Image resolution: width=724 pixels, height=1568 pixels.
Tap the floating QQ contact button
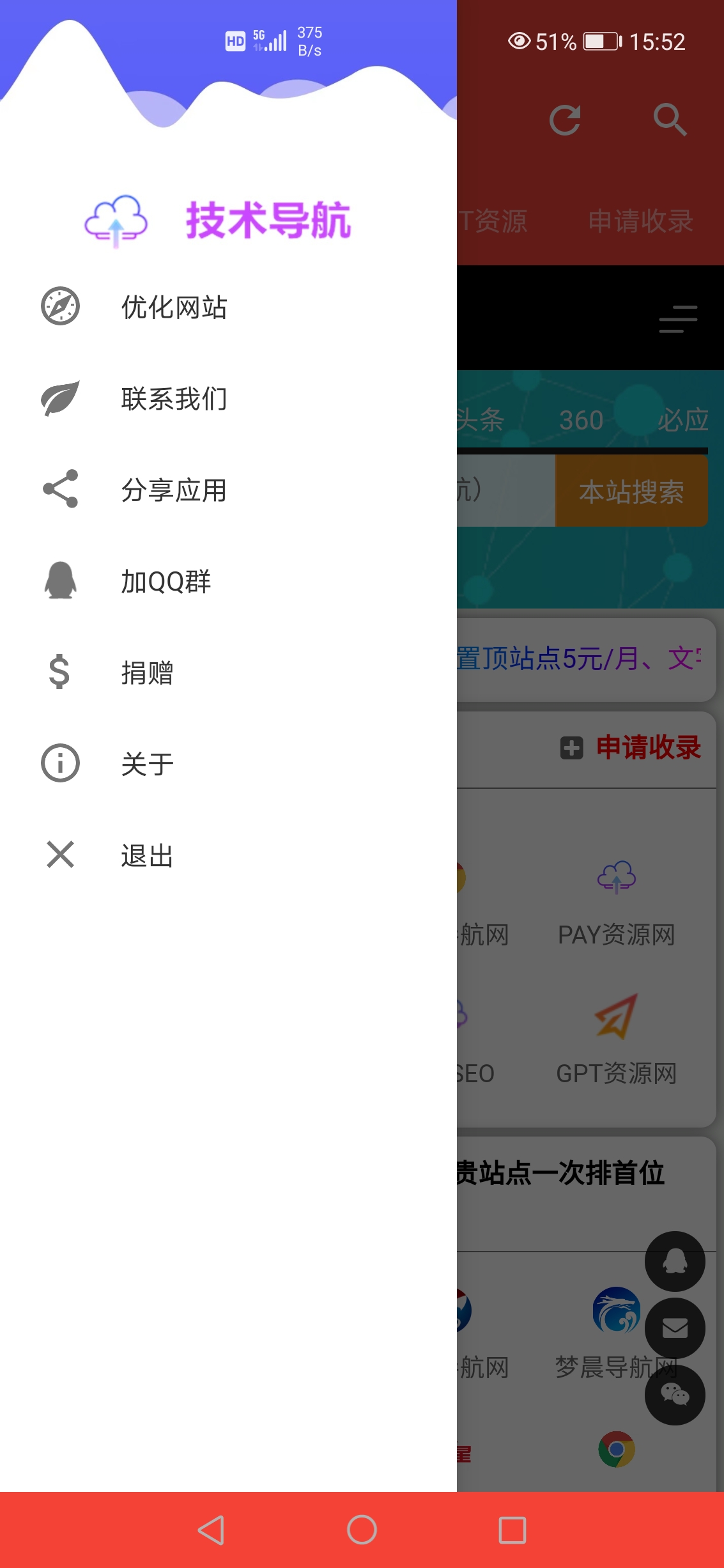click(x=675, y=1261)
